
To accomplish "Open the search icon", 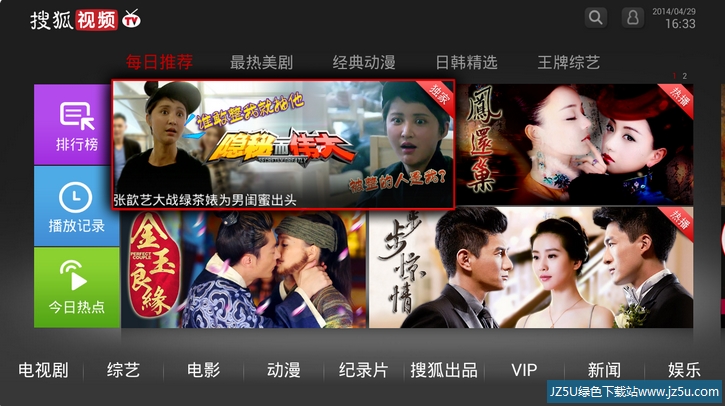I will point(595,18).
